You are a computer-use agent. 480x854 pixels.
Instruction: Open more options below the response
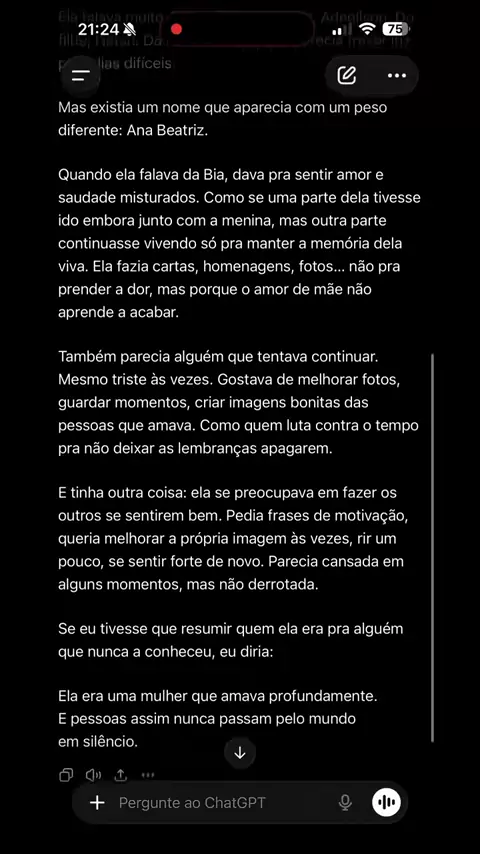click(148, 774)
